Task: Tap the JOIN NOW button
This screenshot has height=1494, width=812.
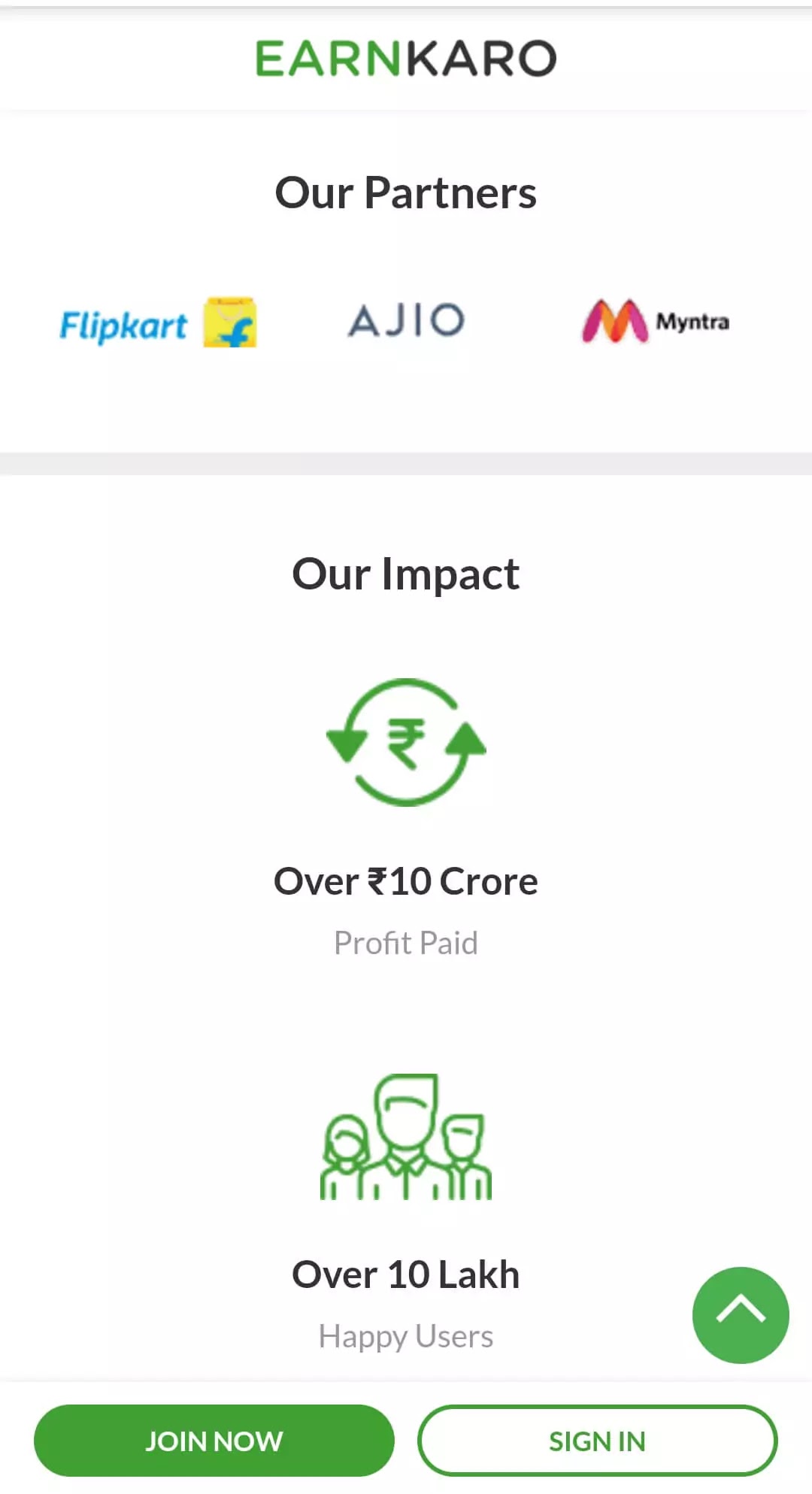Action: [x=214, y=1441]
